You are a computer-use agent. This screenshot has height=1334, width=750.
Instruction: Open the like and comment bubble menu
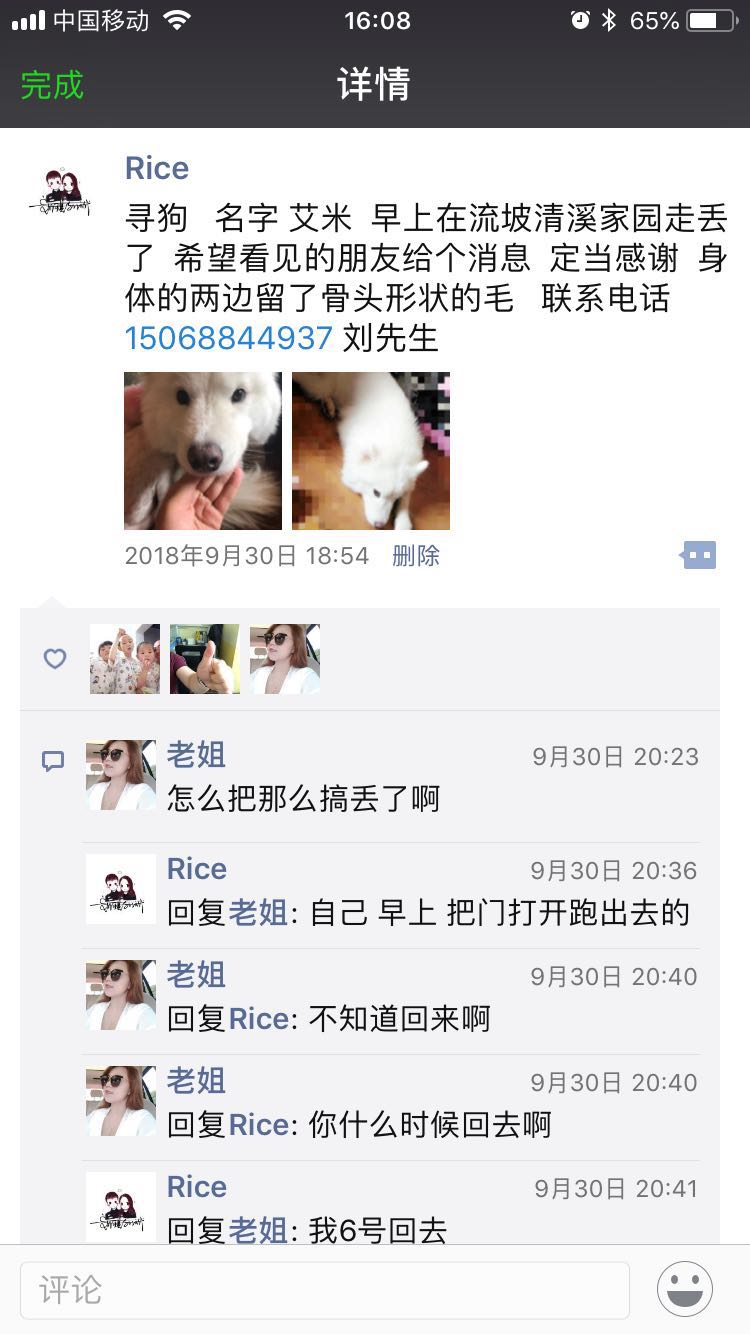pyautogui.click(x=698, y=555)
